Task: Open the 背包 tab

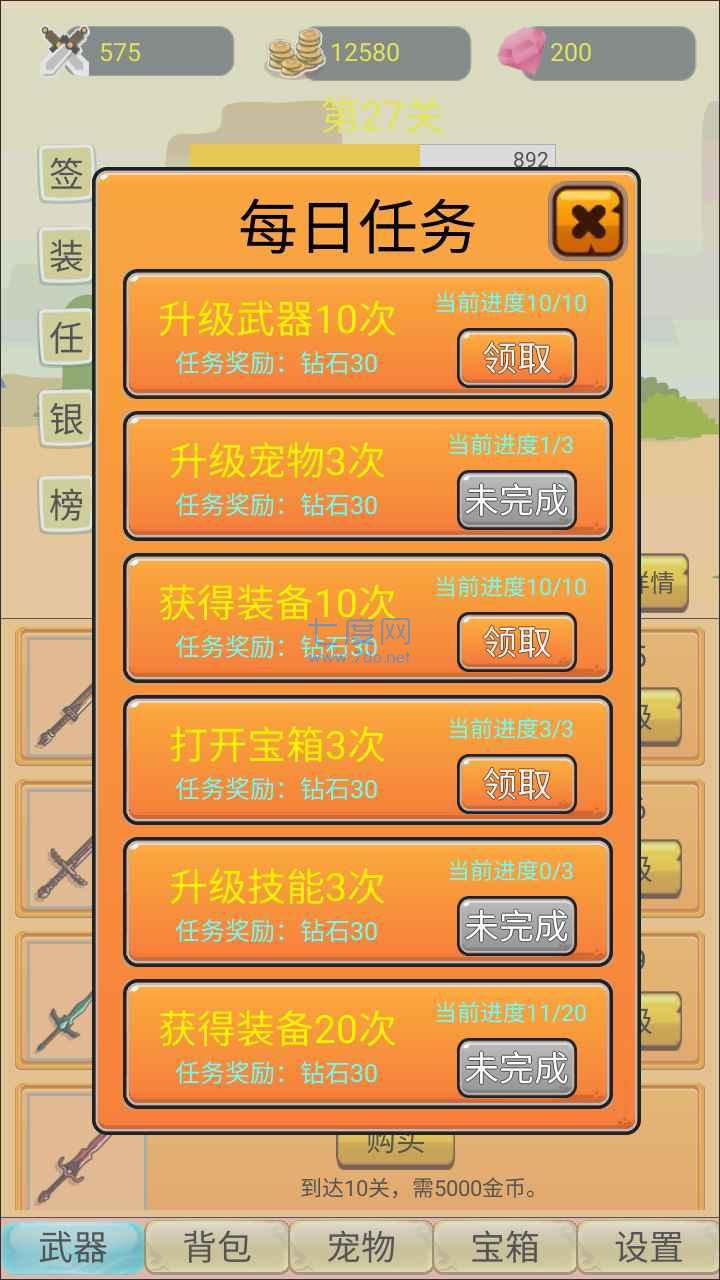Action: click(x=217, y=1247)
